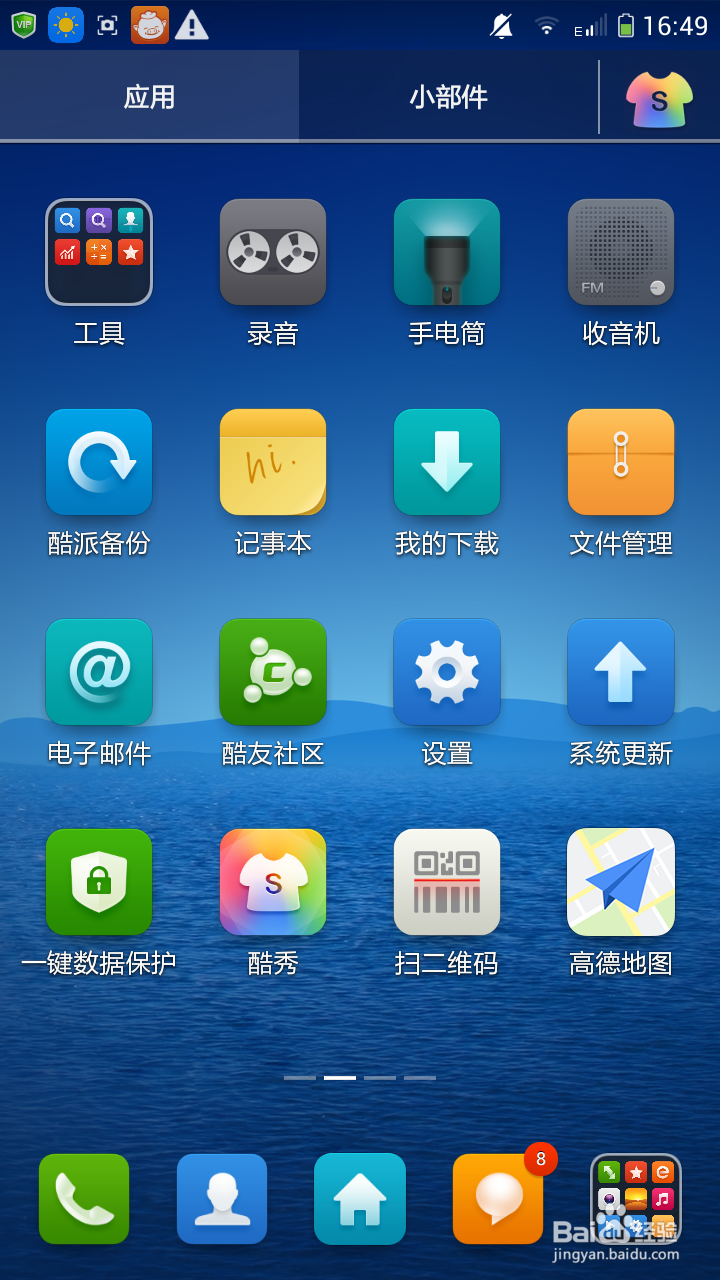The height and width of the screenshot is (1280, 720).
Task: Enable 一键数据保护 data protection
Action: [99, 882]
